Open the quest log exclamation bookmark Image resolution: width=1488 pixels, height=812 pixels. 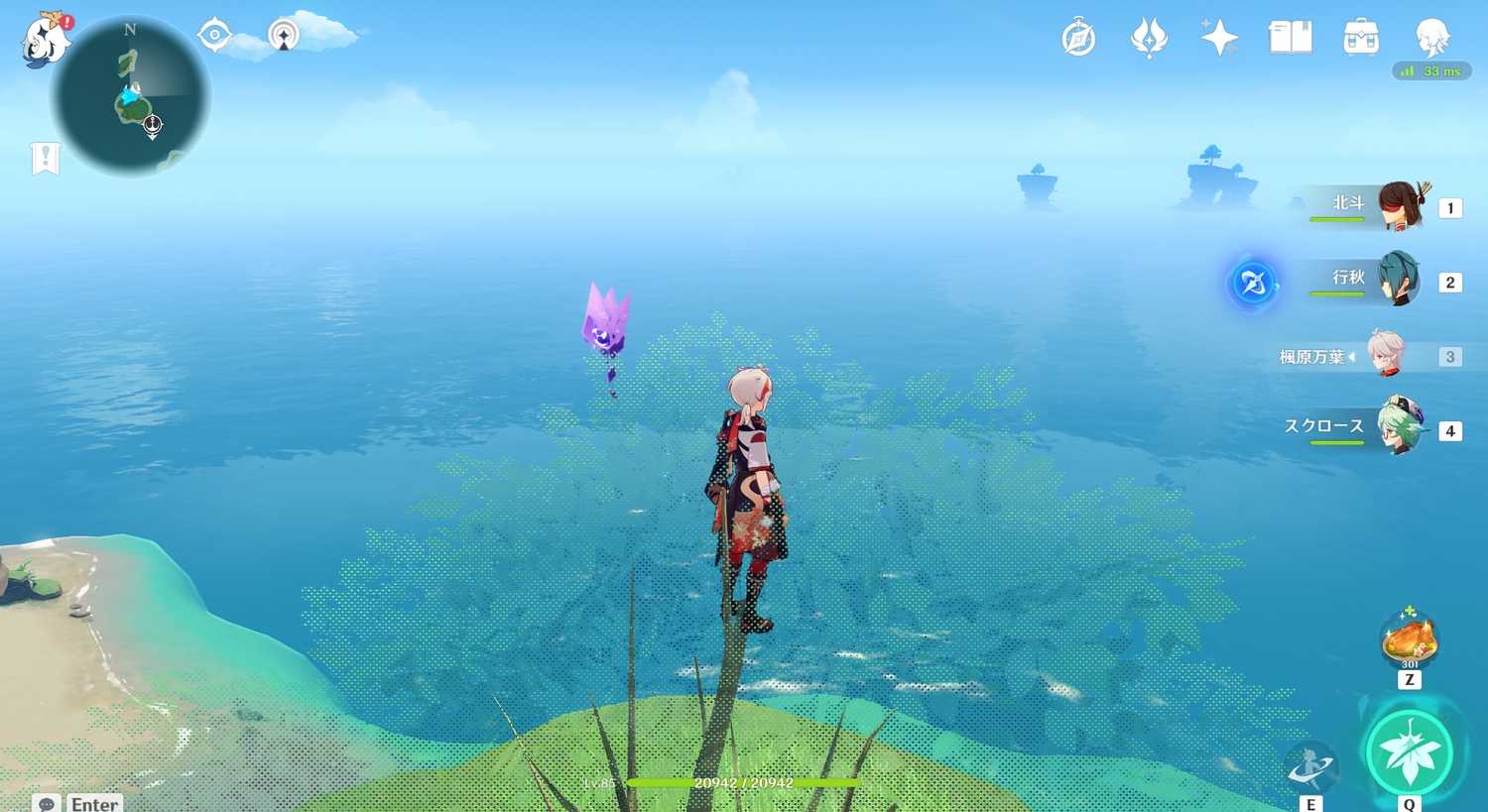tap(45, 158)
